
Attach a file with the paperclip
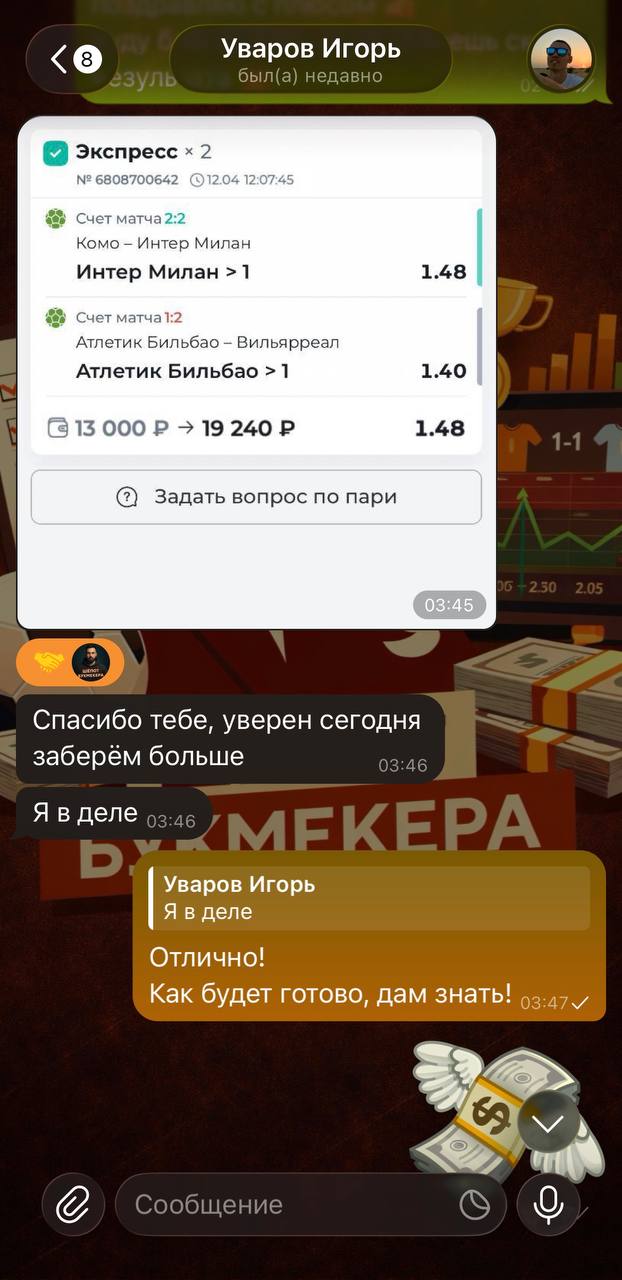73,1204
